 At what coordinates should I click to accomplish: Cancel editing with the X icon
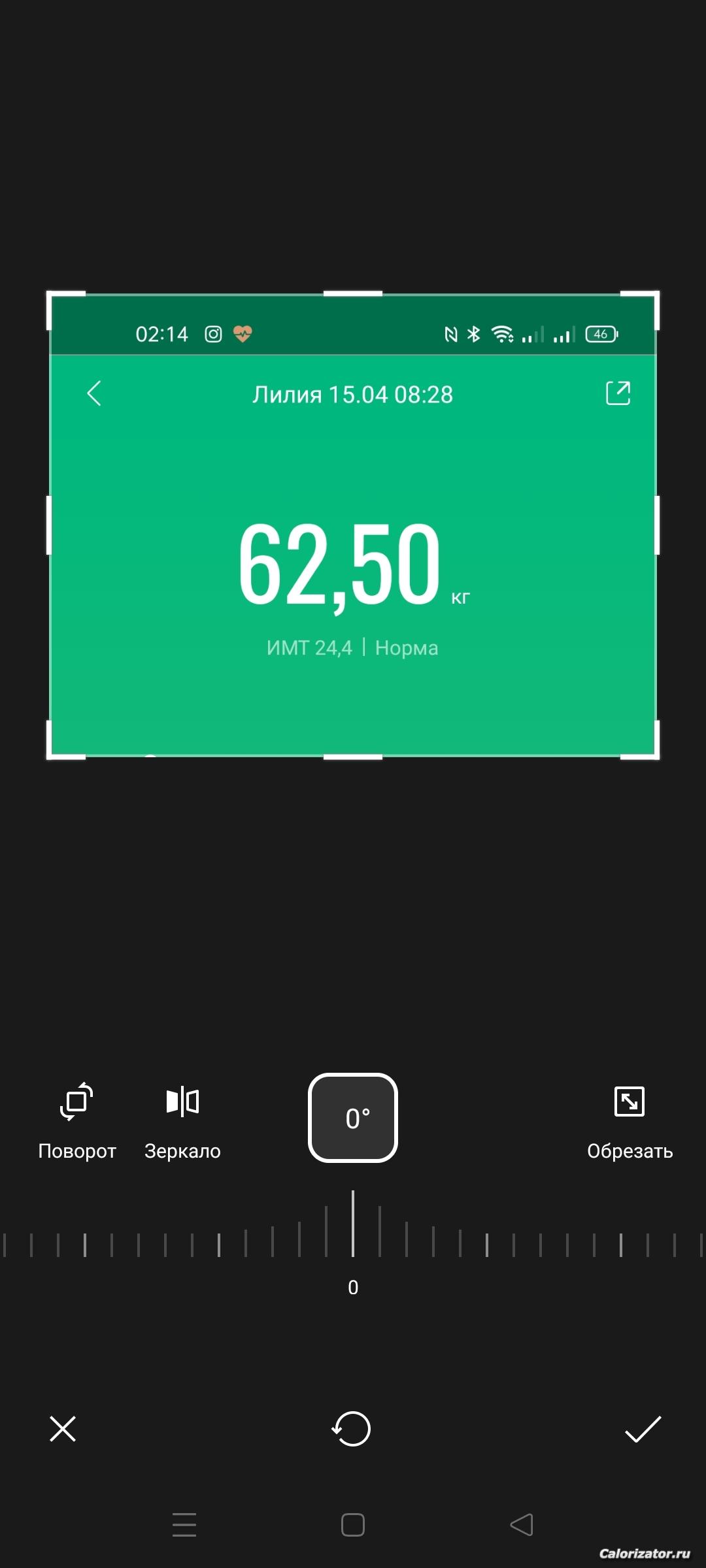63,1428
